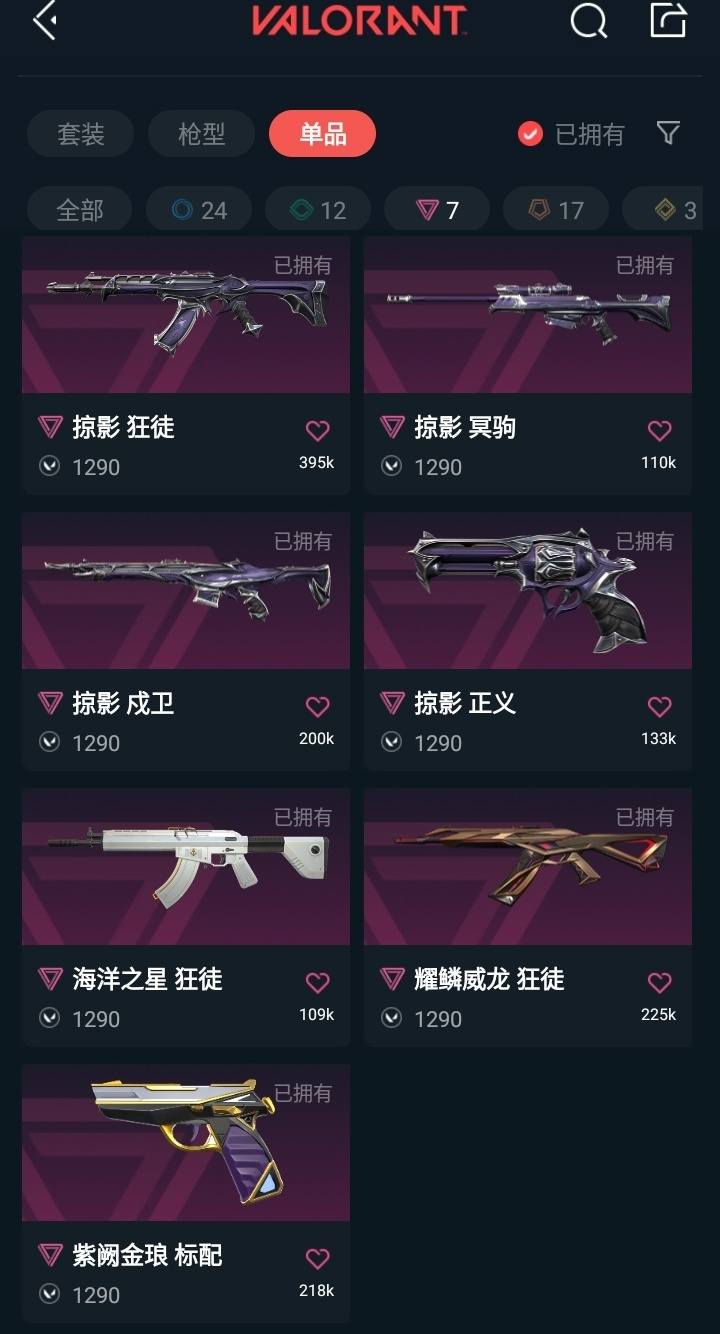
Task: Select the purple rarity tier filter showing 7
Action: pyautogui.click(x=437, y=209)
